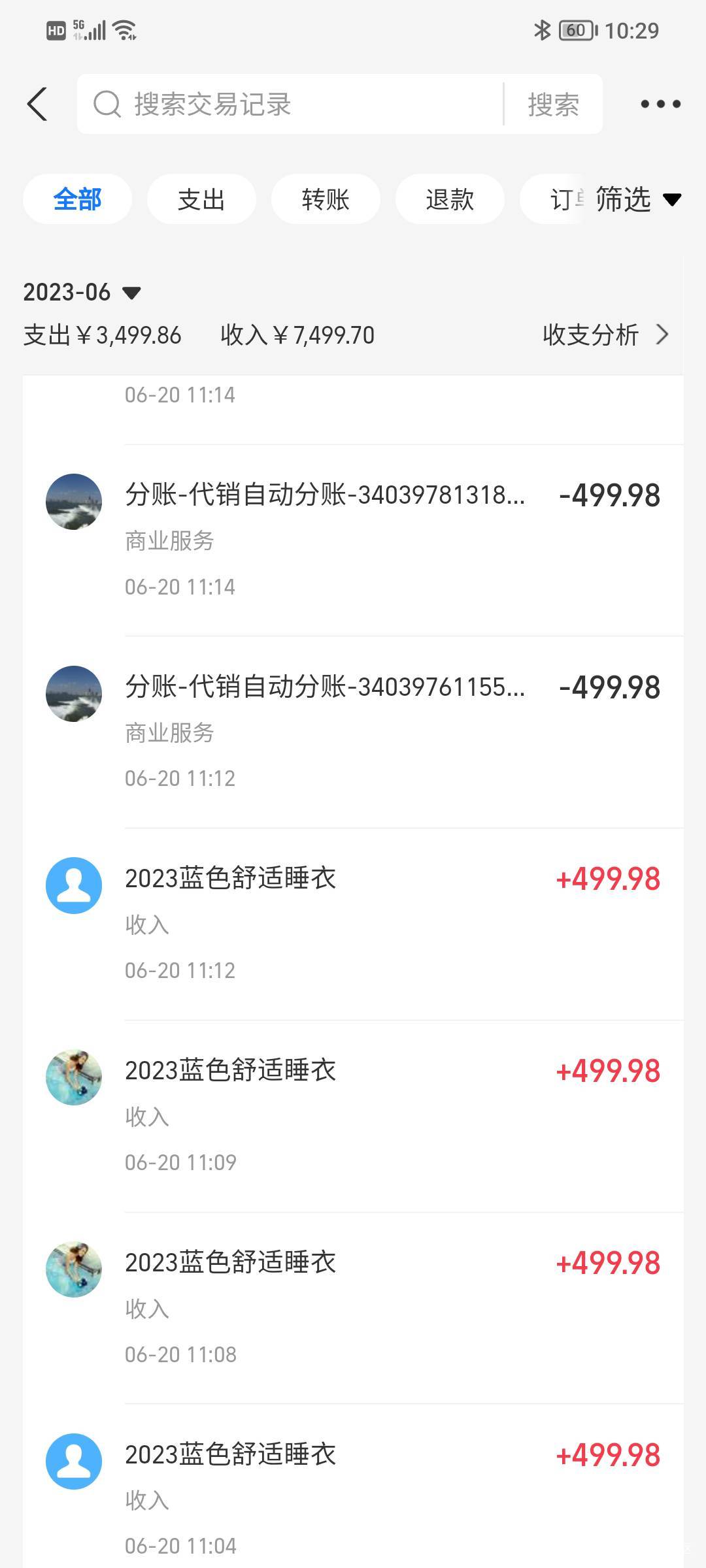Image resolution: width=706 pixels, height=1568 pixels.
Task: Open the three-dot more options menu
Action: tap(660, 105)
